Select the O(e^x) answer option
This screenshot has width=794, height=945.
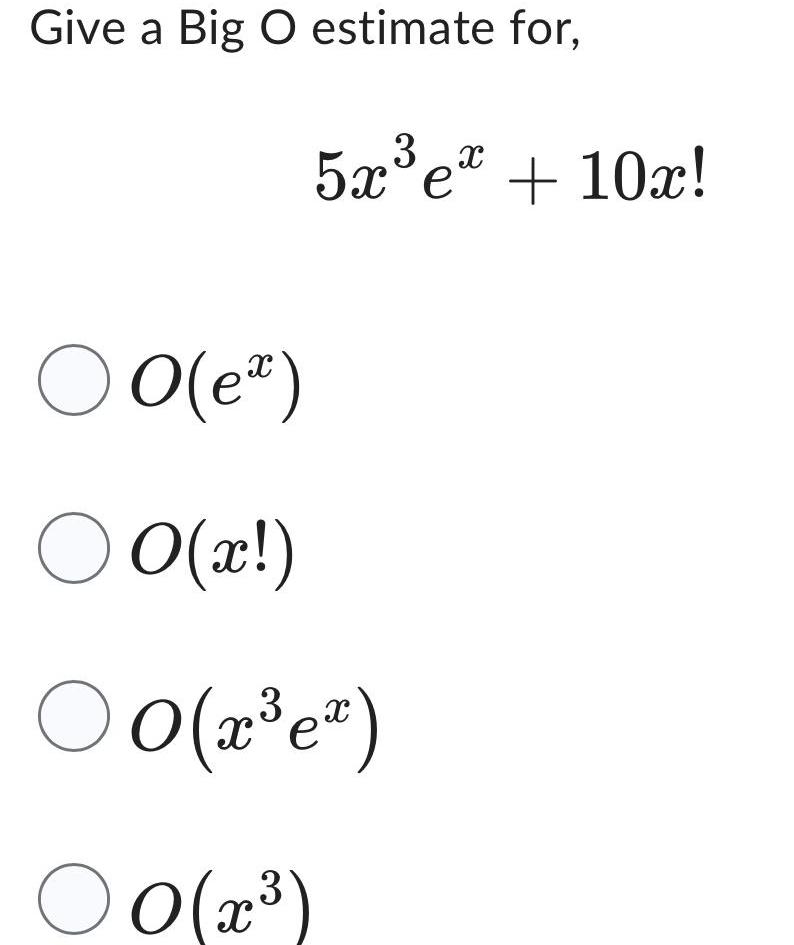coord(73,379)
